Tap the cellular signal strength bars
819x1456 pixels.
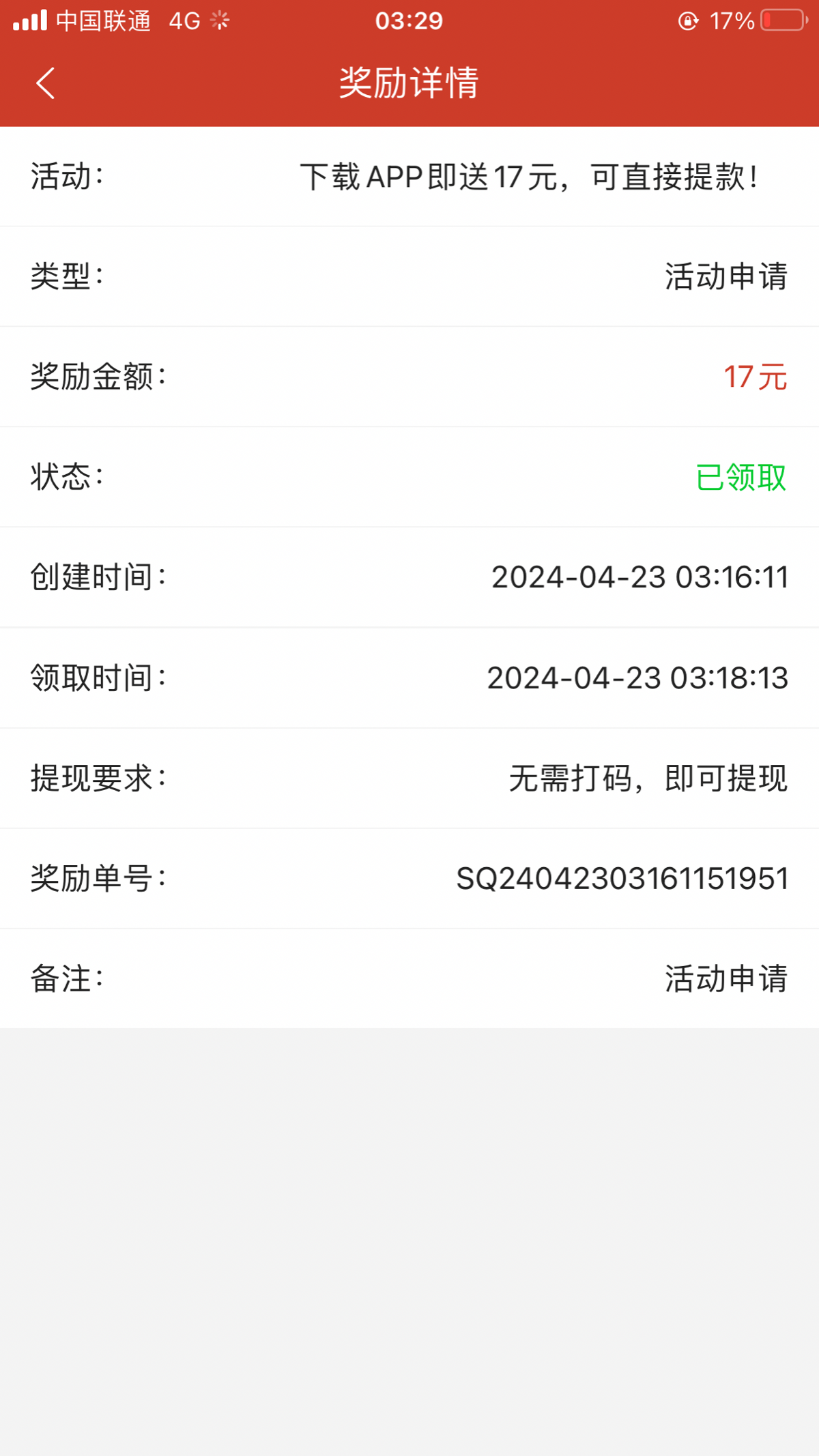(29, 20)
